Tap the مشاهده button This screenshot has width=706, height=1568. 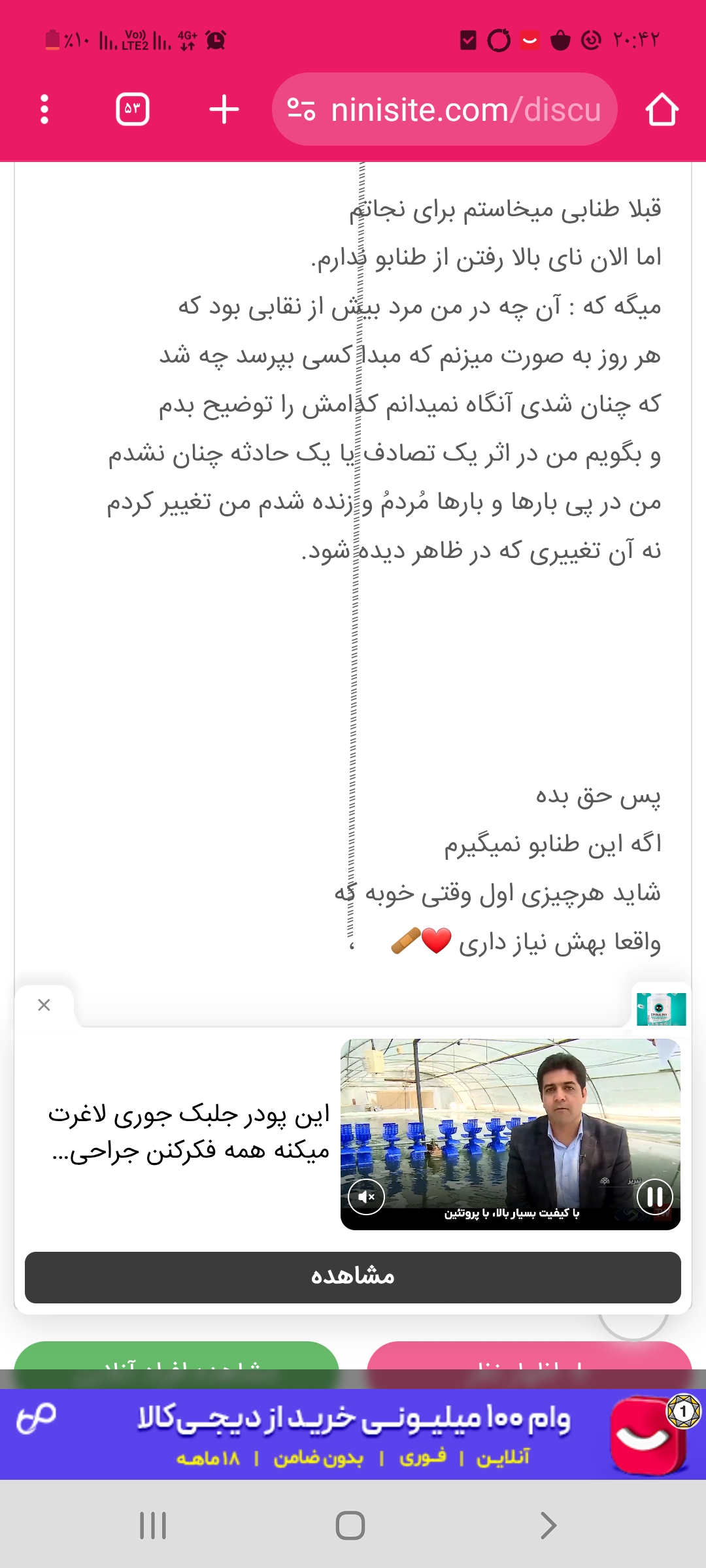pos(353,1277)
